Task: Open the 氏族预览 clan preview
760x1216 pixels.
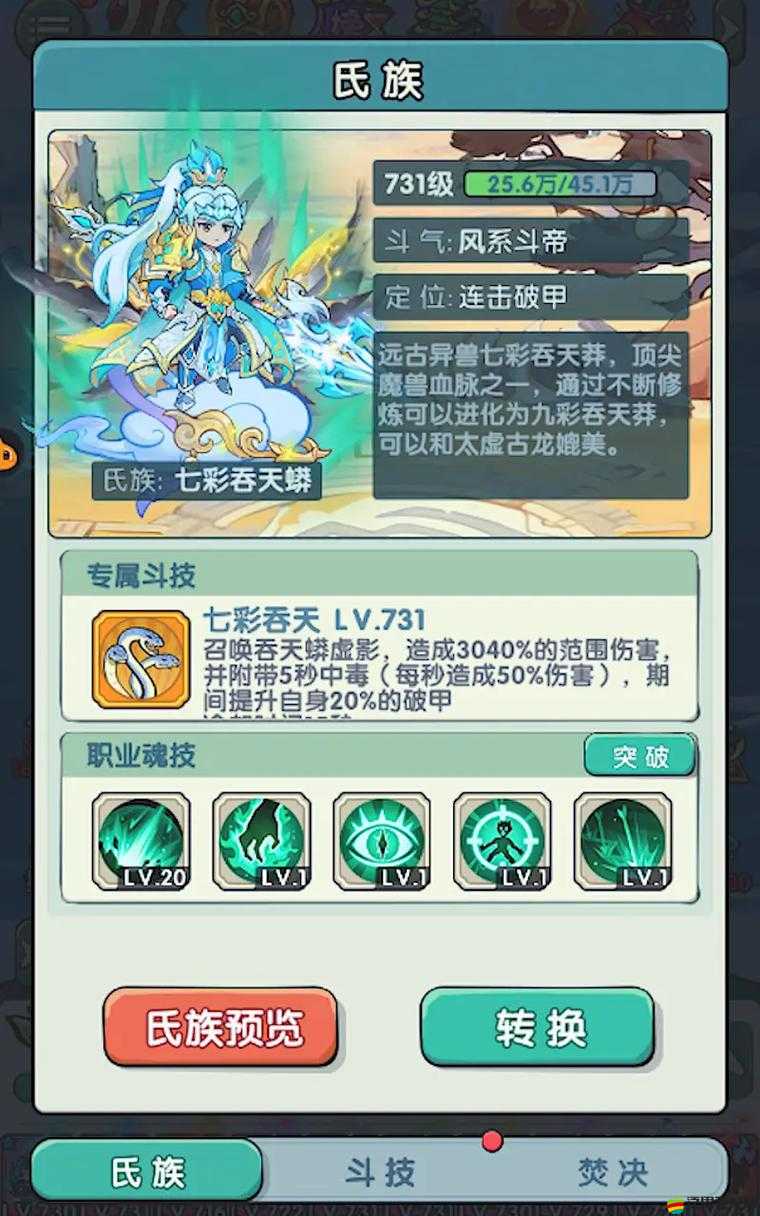Action: click(x=221, y=1027)
